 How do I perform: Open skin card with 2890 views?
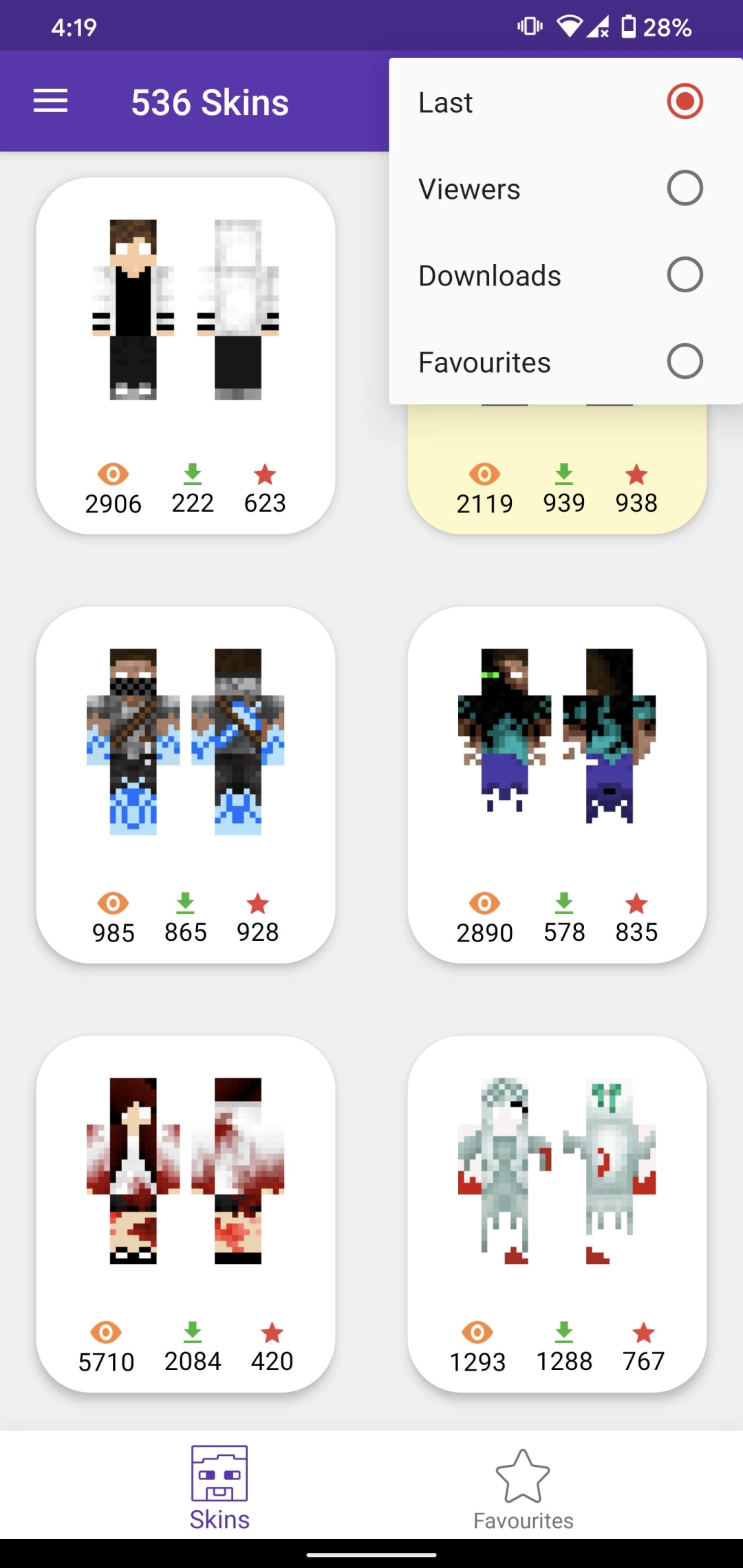(x=557, y=784)
